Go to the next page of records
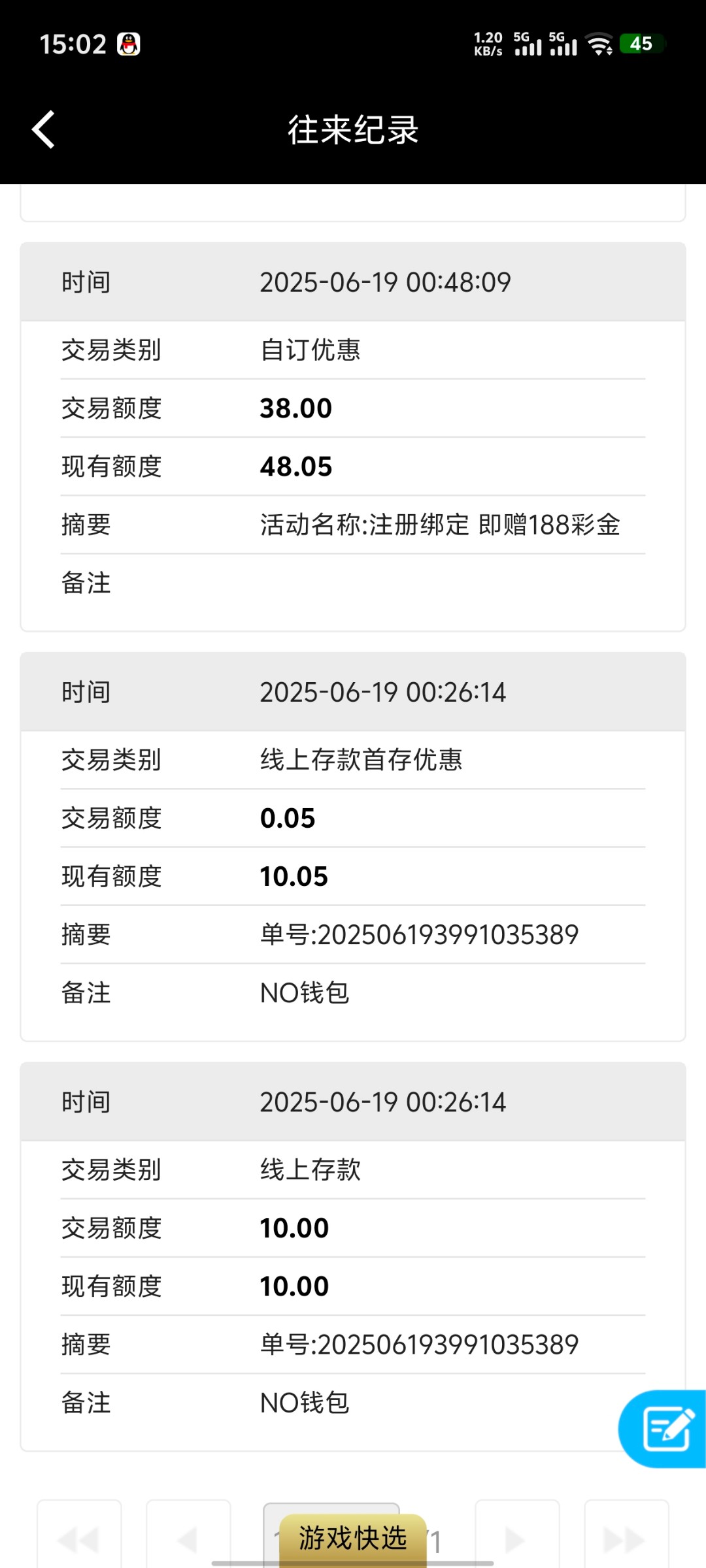Image resolution: width=706 pixels, height=1568 pixels. click(516, 1539)
